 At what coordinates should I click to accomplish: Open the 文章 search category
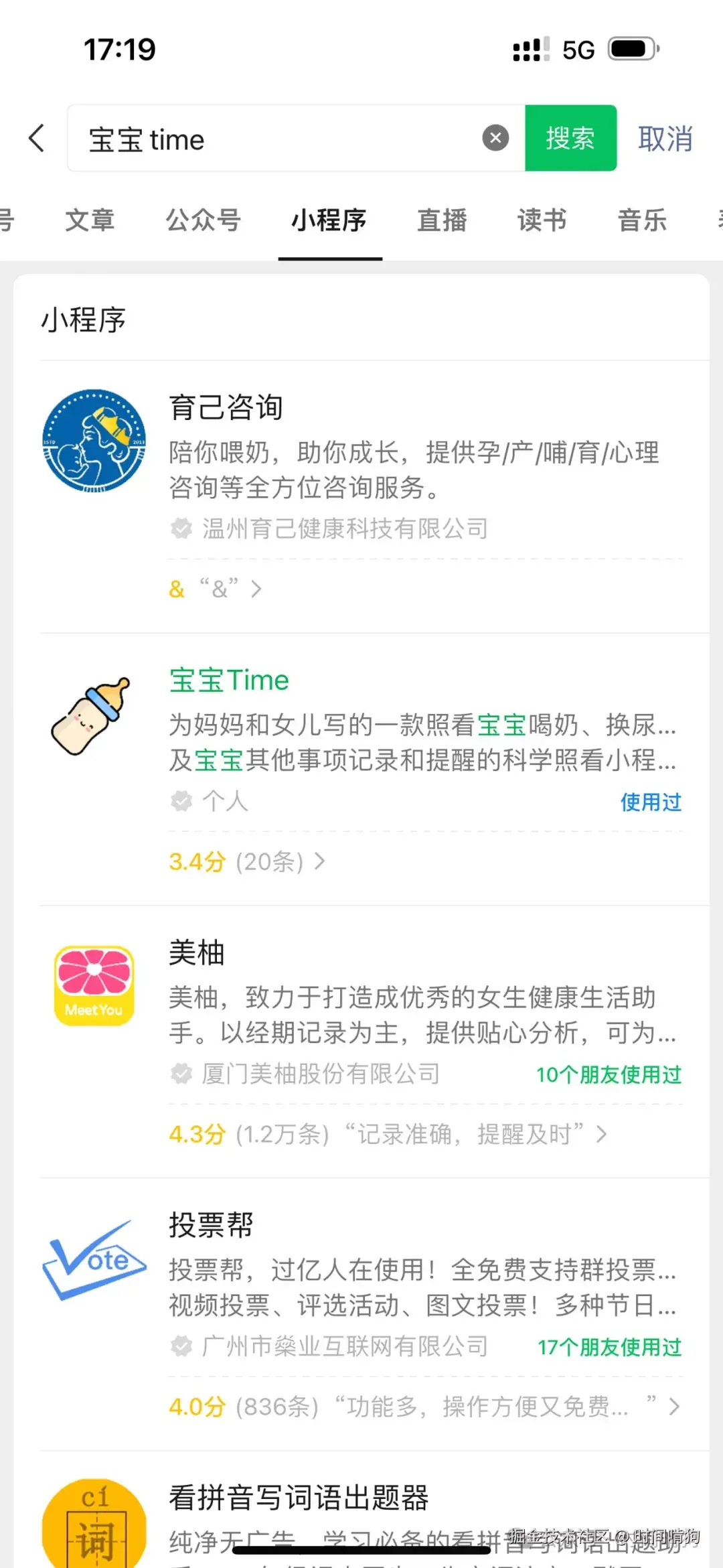pos(90,221)
